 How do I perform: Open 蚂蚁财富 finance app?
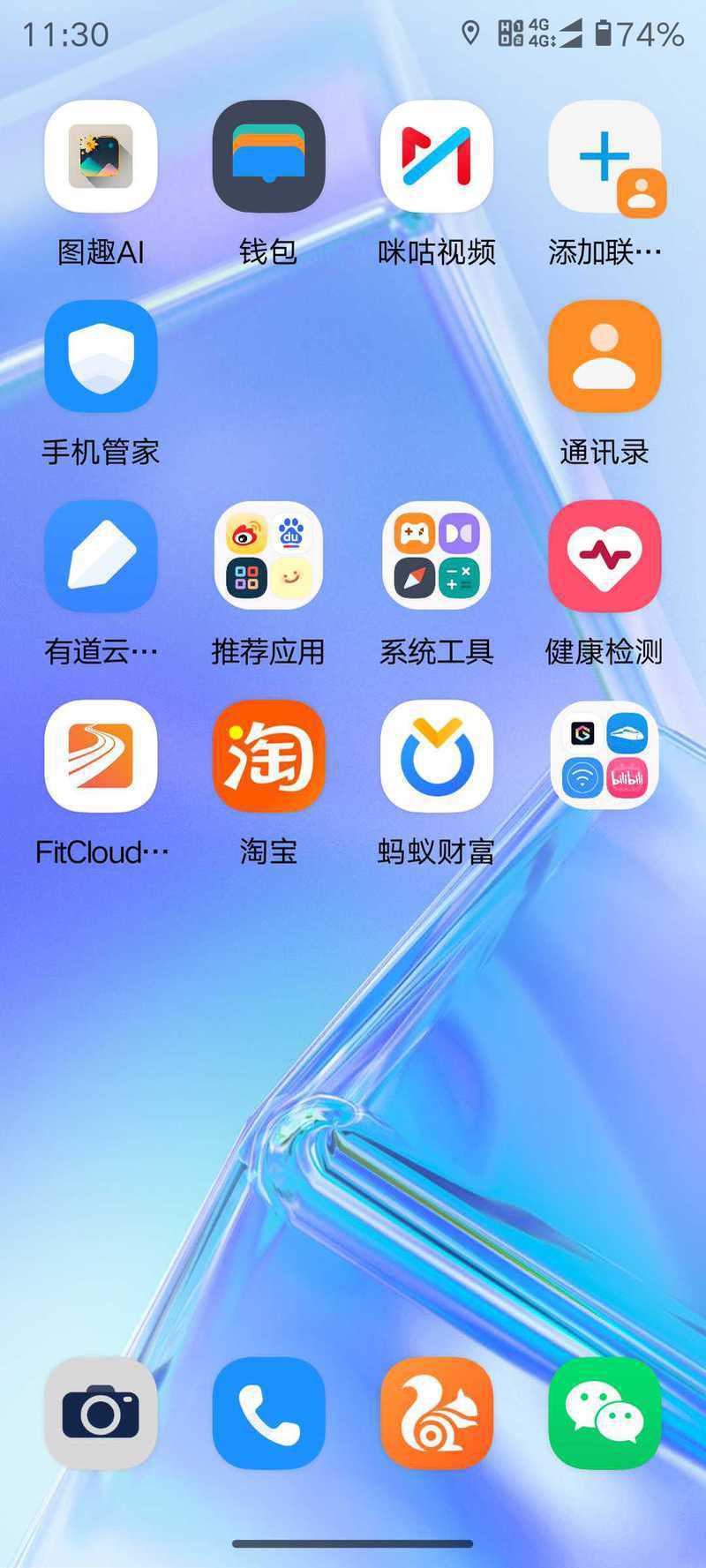pos(436,756)
